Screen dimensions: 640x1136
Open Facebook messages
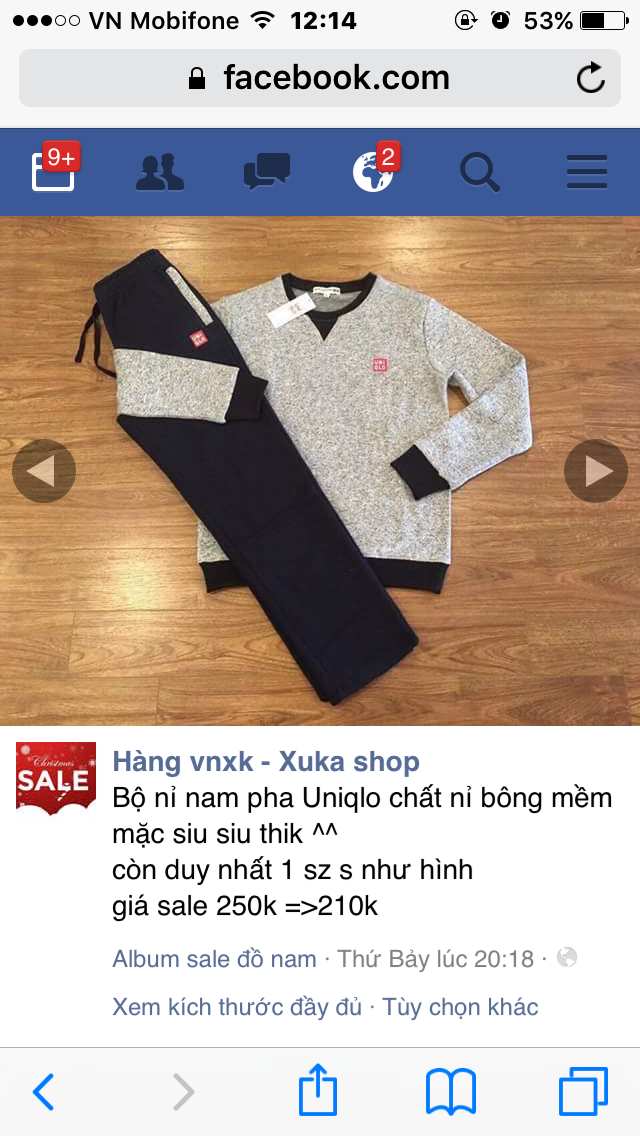(267, 172)
